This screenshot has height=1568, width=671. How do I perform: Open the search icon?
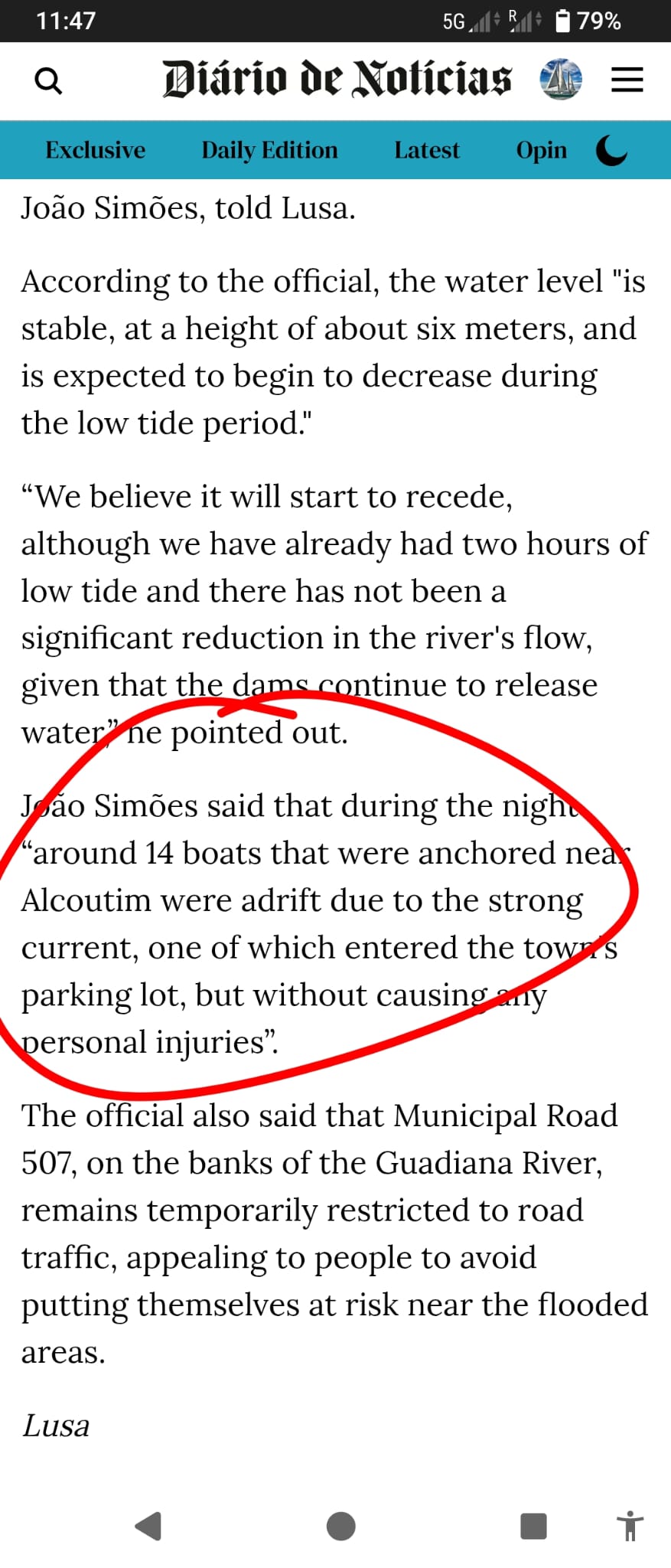pyautogui.click(x=48, y=80)
